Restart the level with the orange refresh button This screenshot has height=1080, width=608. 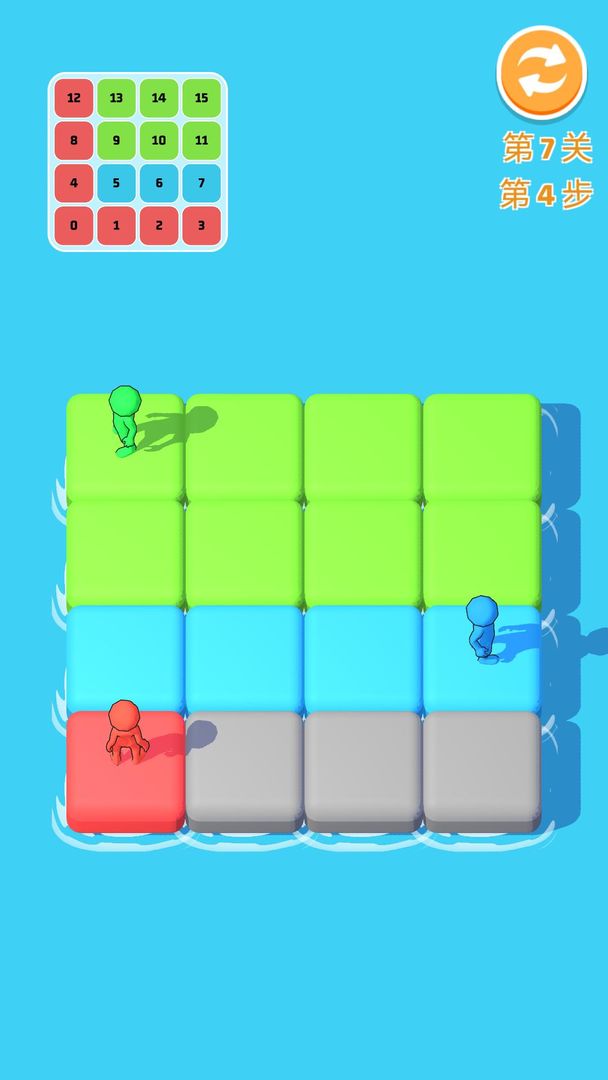[x=541, y=71]
